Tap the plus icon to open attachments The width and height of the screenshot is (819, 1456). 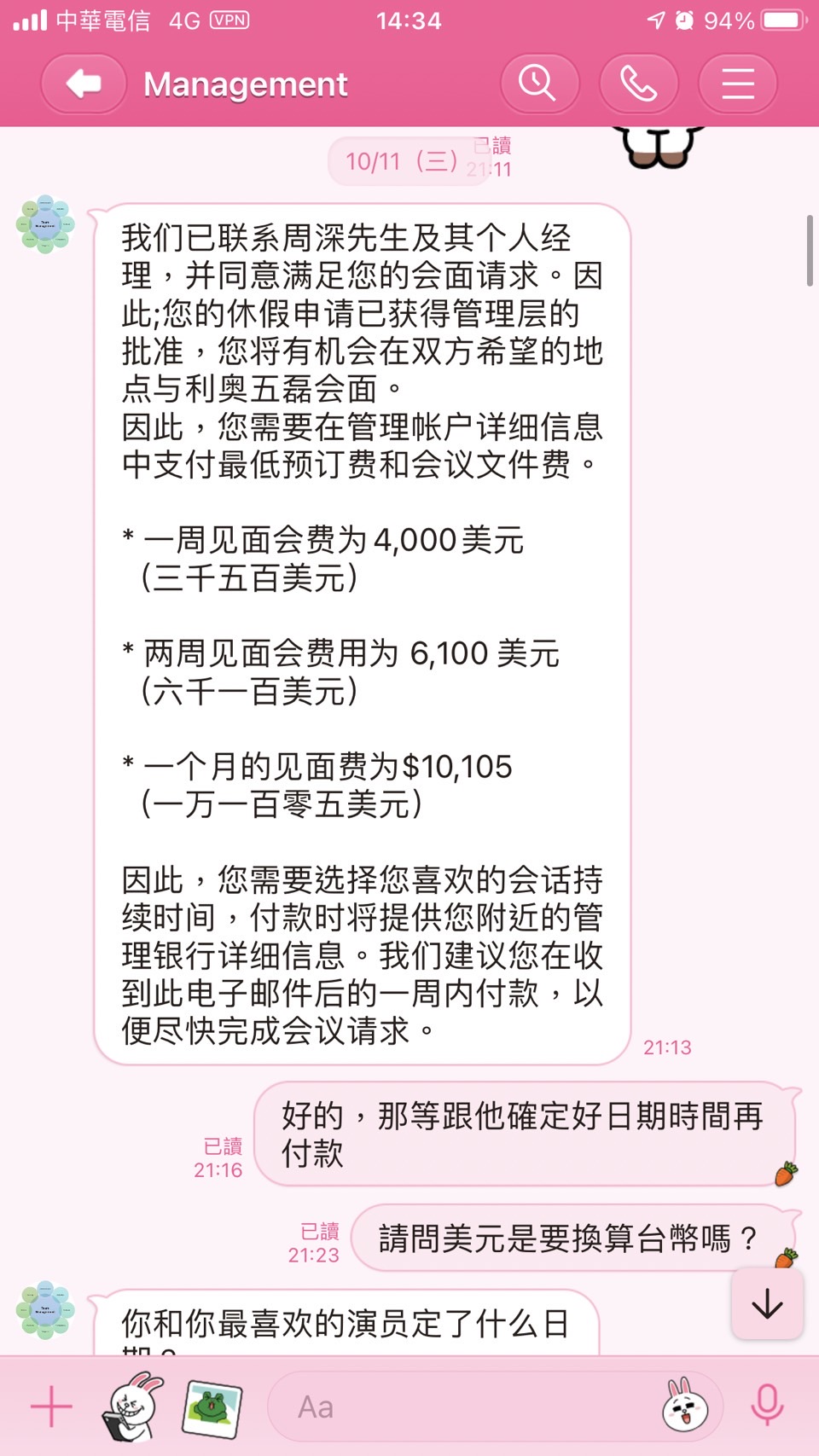point(51,1407)
